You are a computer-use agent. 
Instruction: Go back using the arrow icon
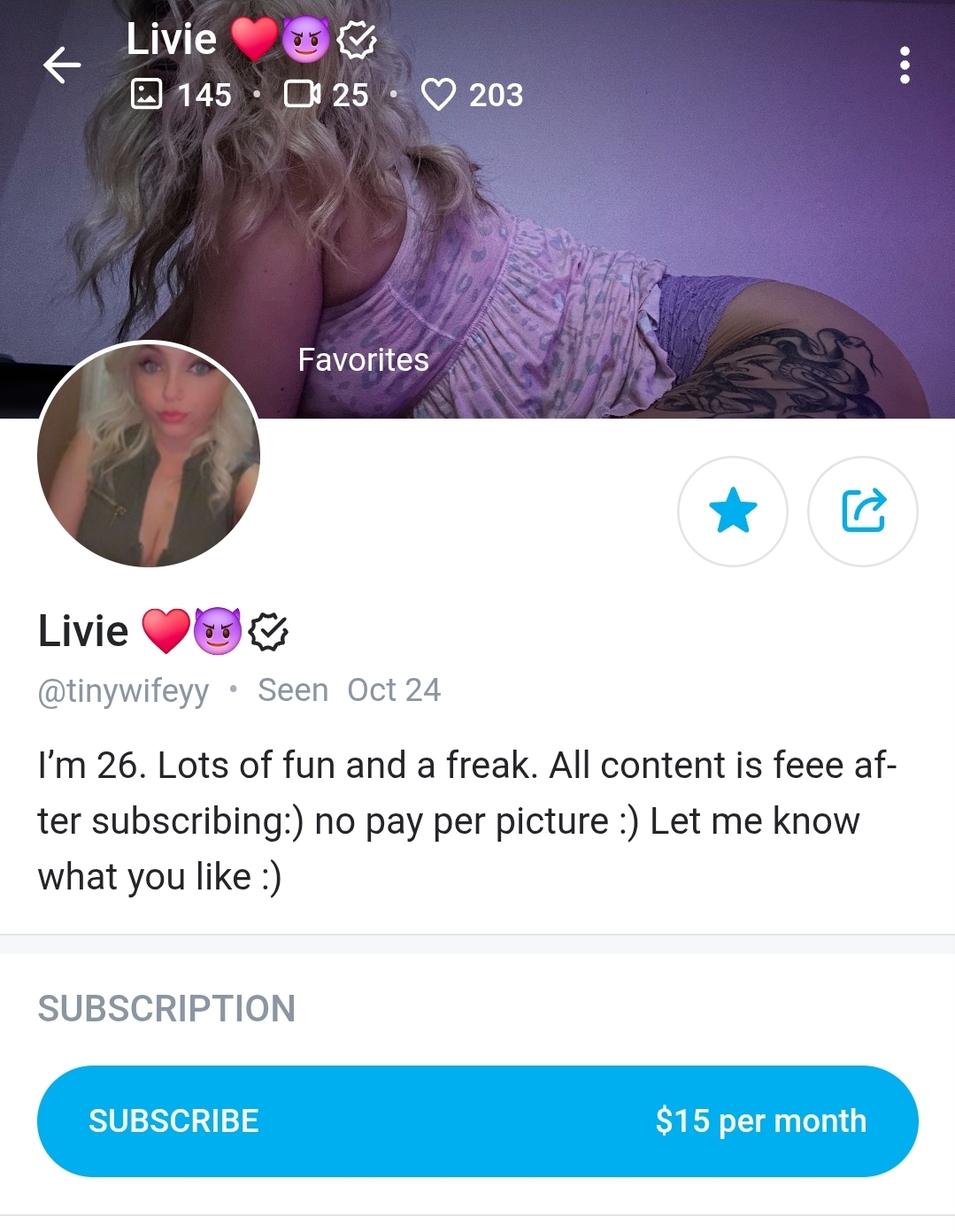pyautogui.click(x=62, y=65)
